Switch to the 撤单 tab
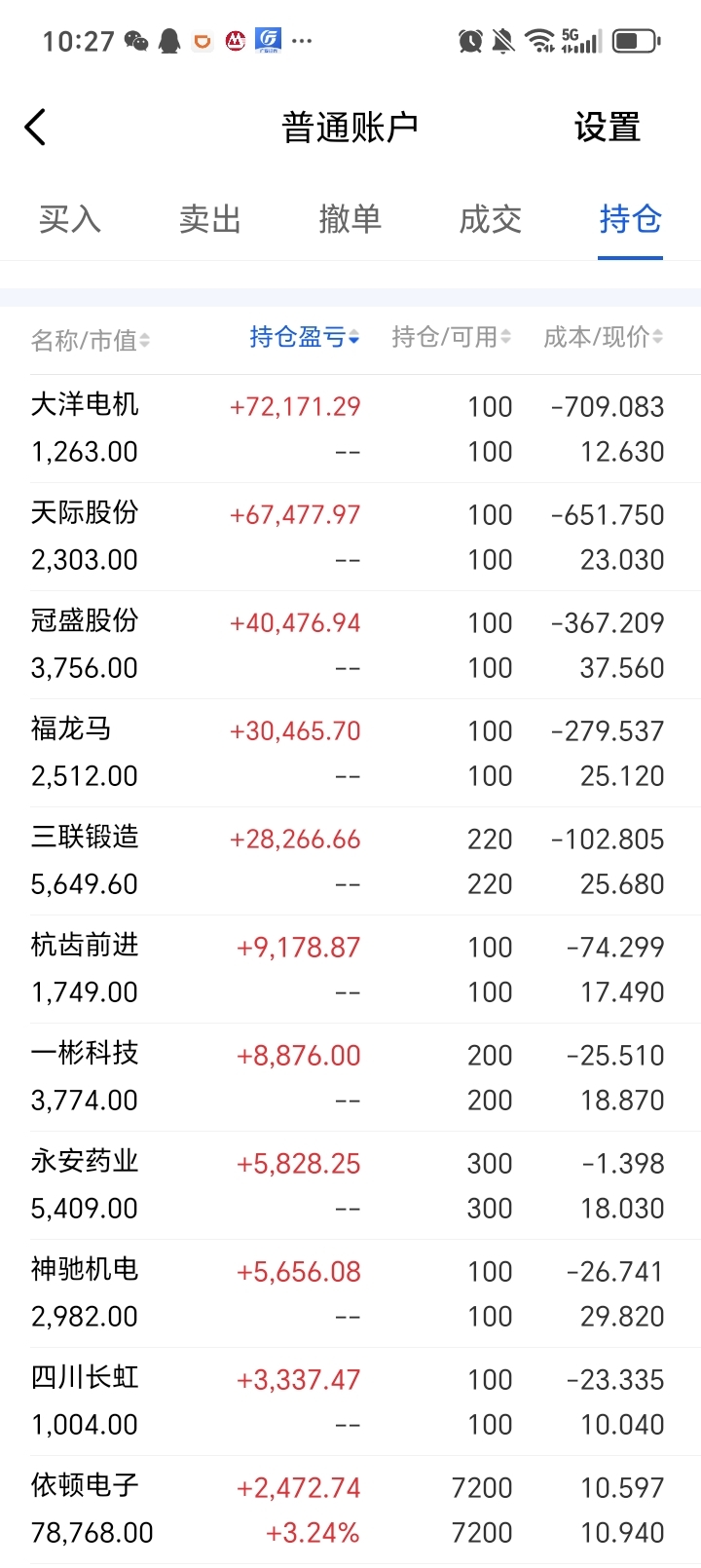The width and height of the screenshot is (701, 1568). 350,219
